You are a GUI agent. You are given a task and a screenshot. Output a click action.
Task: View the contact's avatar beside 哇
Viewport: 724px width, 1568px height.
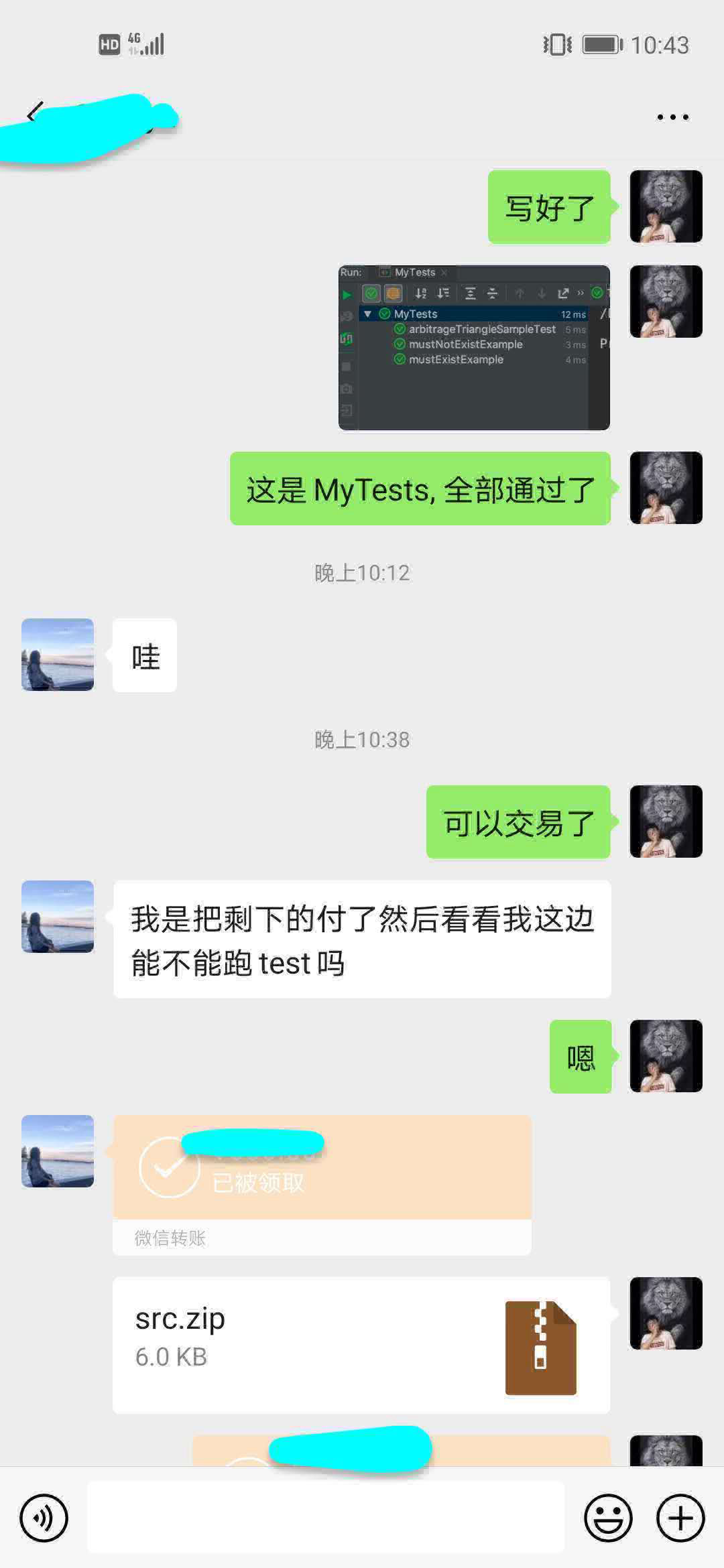click(x=58, y=655)
